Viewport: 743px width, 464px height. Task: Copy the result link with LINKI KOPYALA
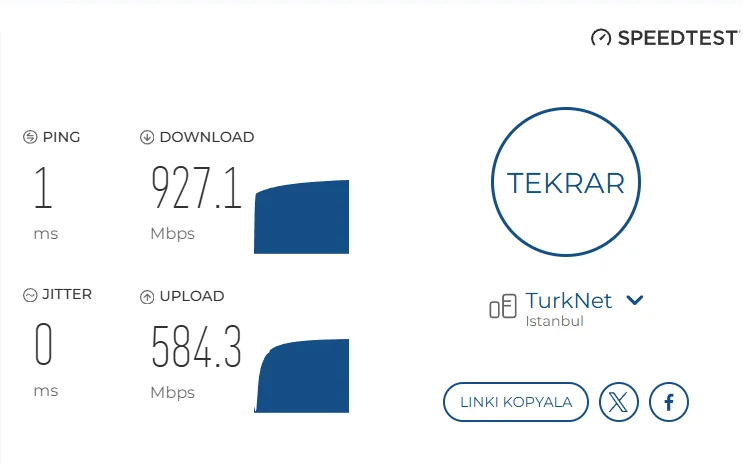(x=516, y=402)
